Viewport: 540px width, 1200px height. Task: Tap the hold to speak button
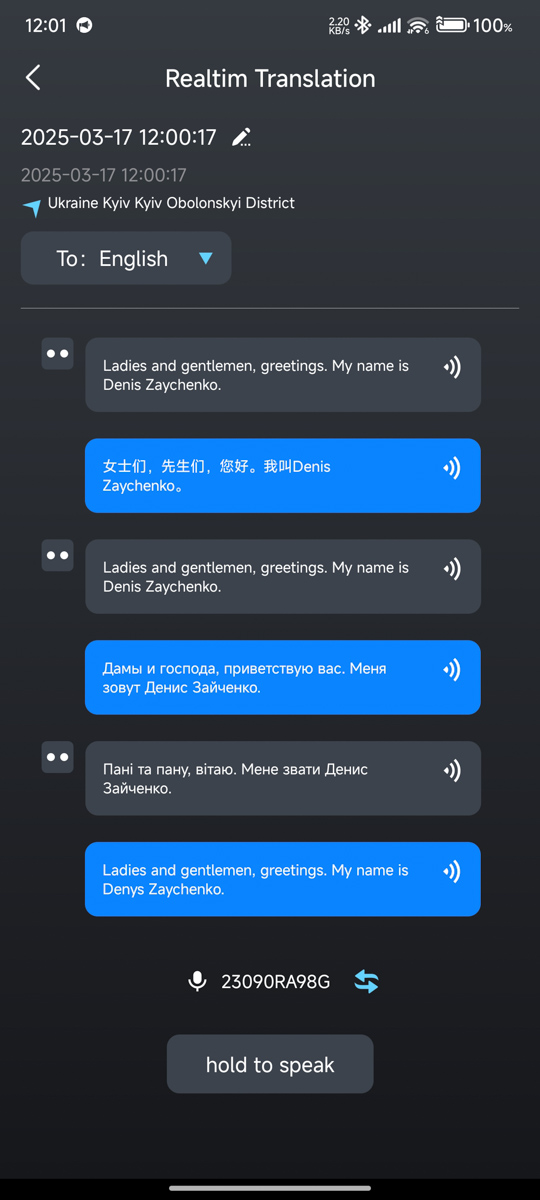(x=270, y=1064)
